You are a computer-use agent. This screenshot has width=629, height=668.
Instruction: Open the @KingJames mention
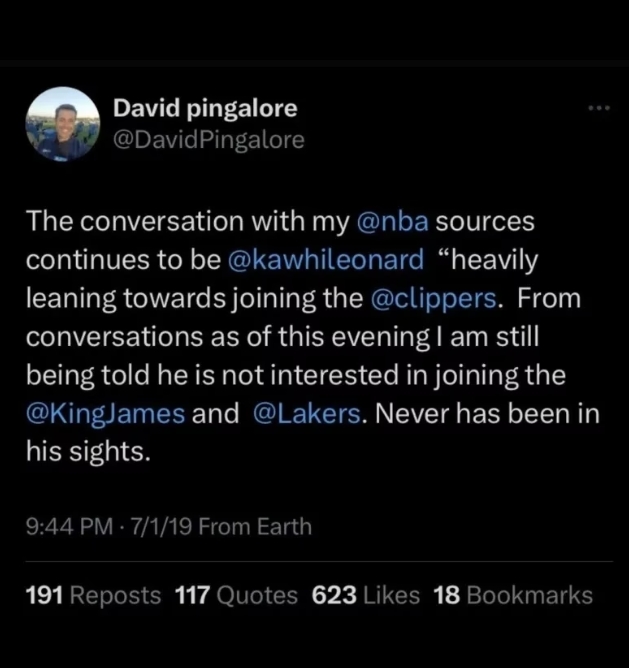click(105, 412)
